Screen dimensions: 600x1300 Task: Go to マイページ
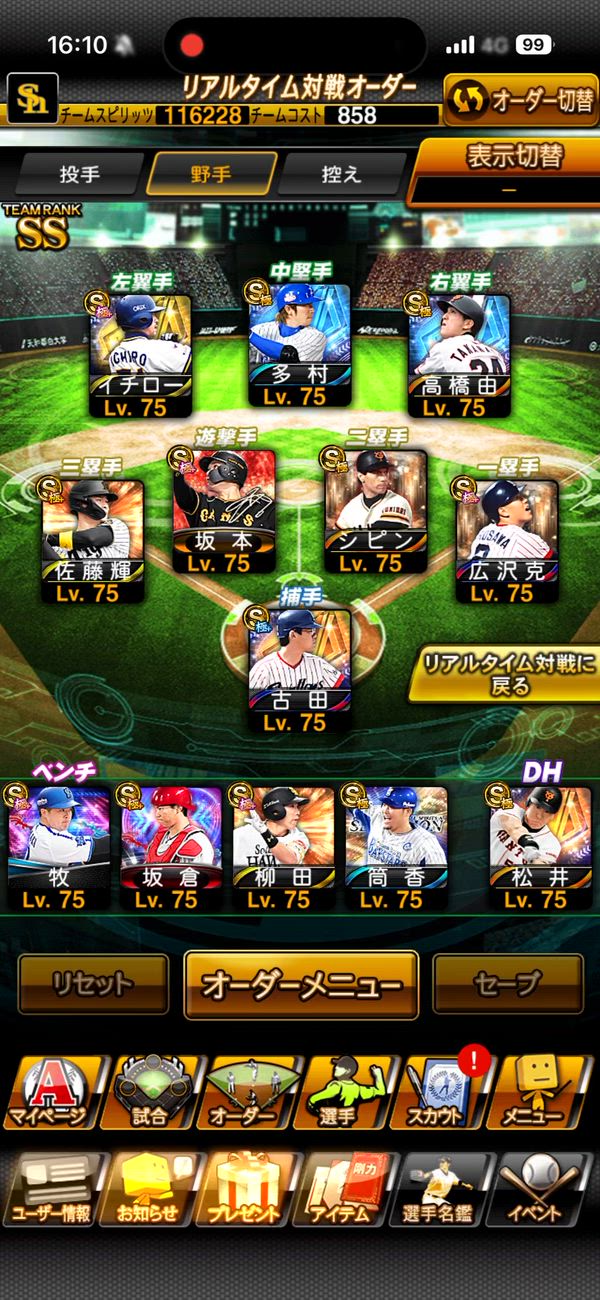(x=52, y=1092)
